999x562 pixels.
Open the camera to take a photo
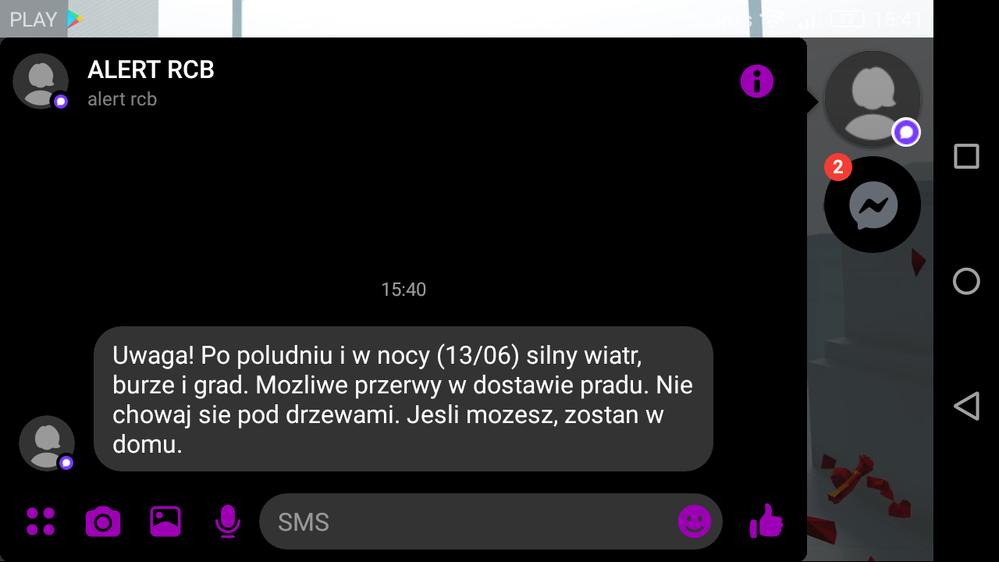point(103,521)
